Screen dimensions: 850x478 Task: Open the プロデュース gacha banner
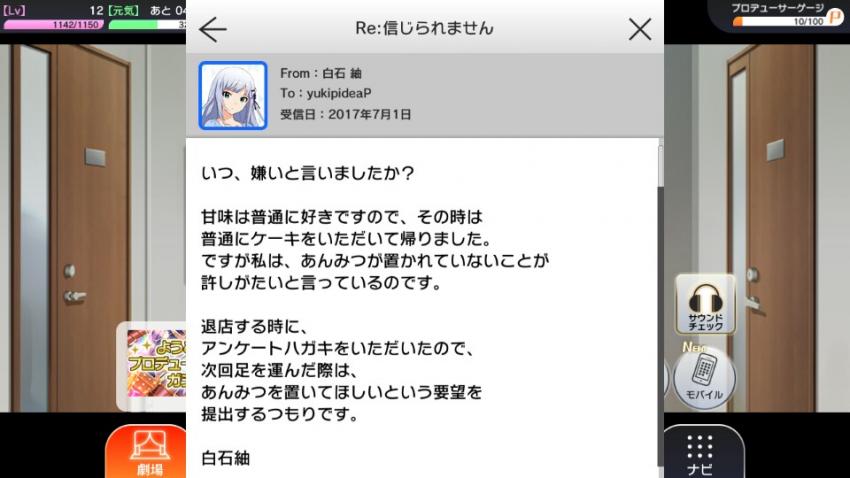point(152,367)
